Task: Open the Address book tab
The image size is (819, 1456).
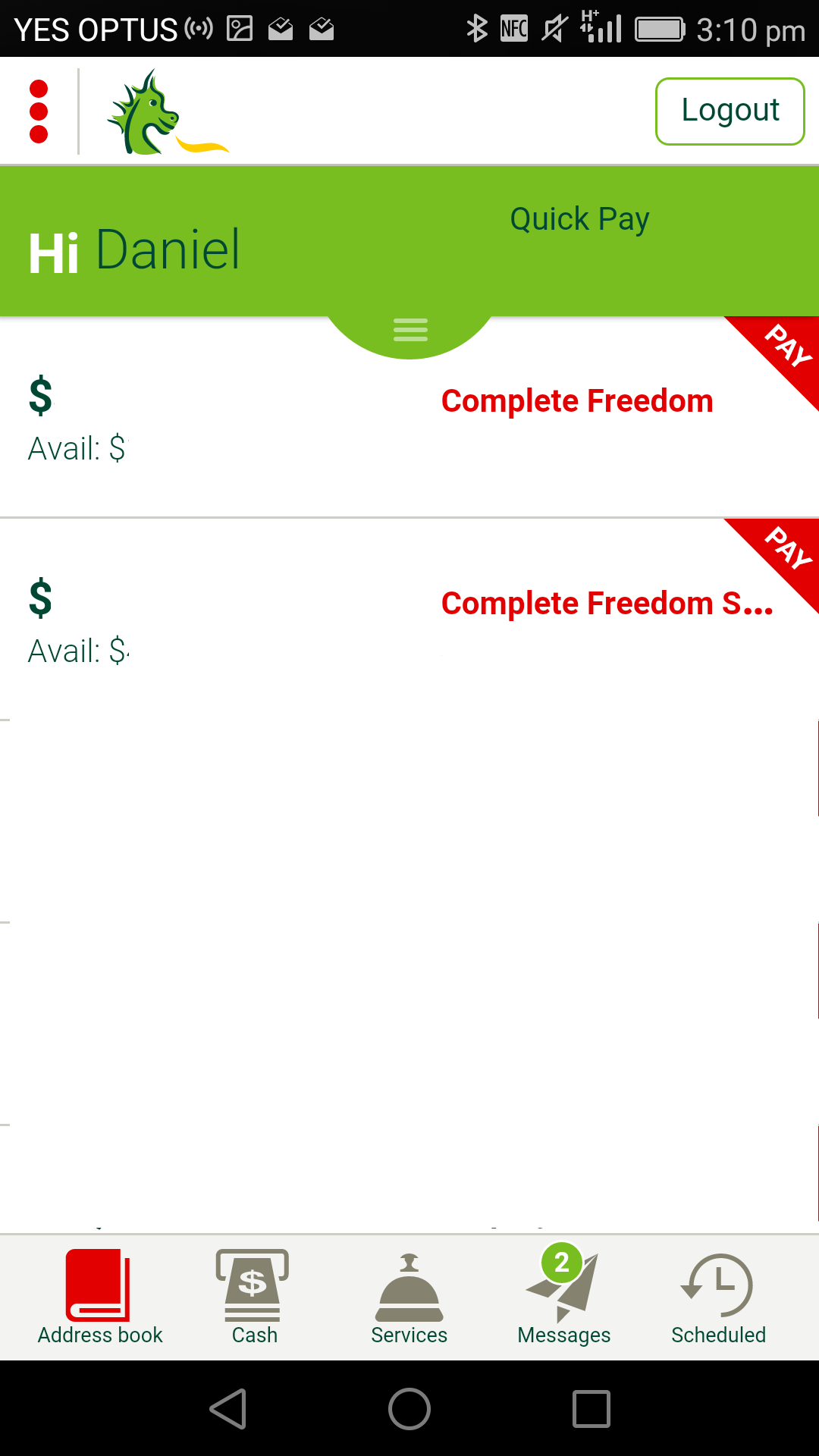Action: coord(99,1298)
